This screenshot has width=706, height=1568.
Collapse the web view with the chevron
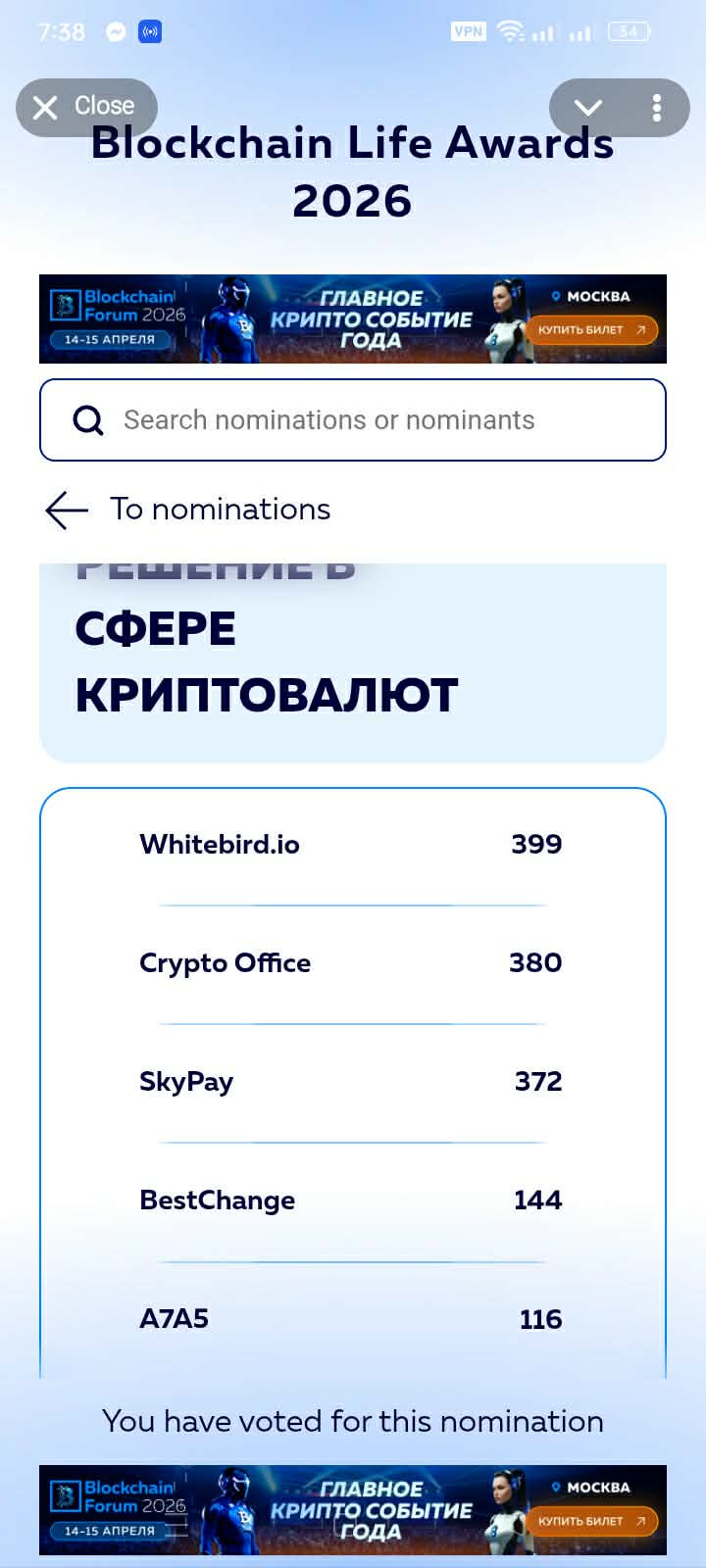(x=588, y=107)
